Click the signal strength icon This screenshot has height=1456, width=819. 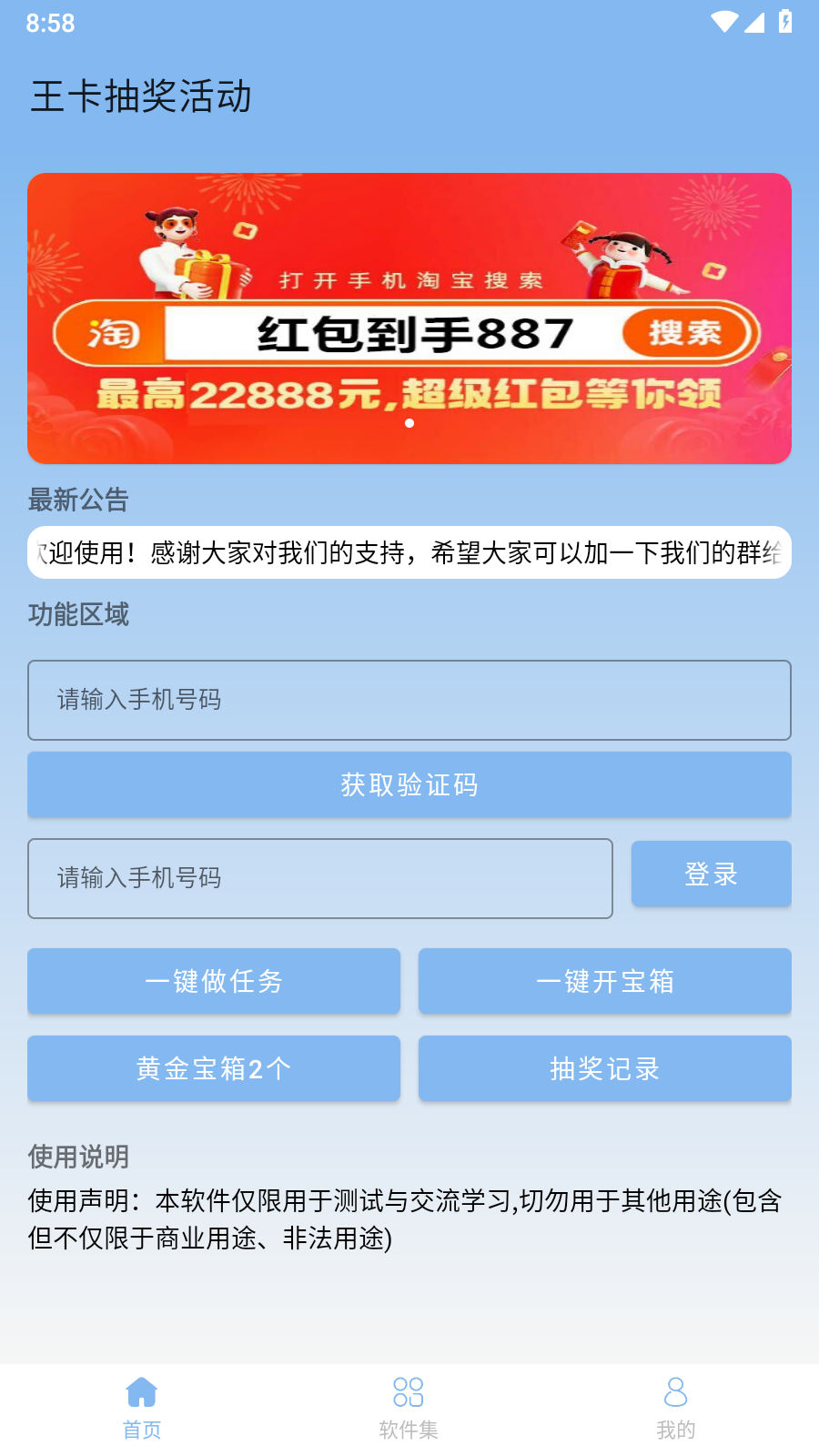coord(753,24)
